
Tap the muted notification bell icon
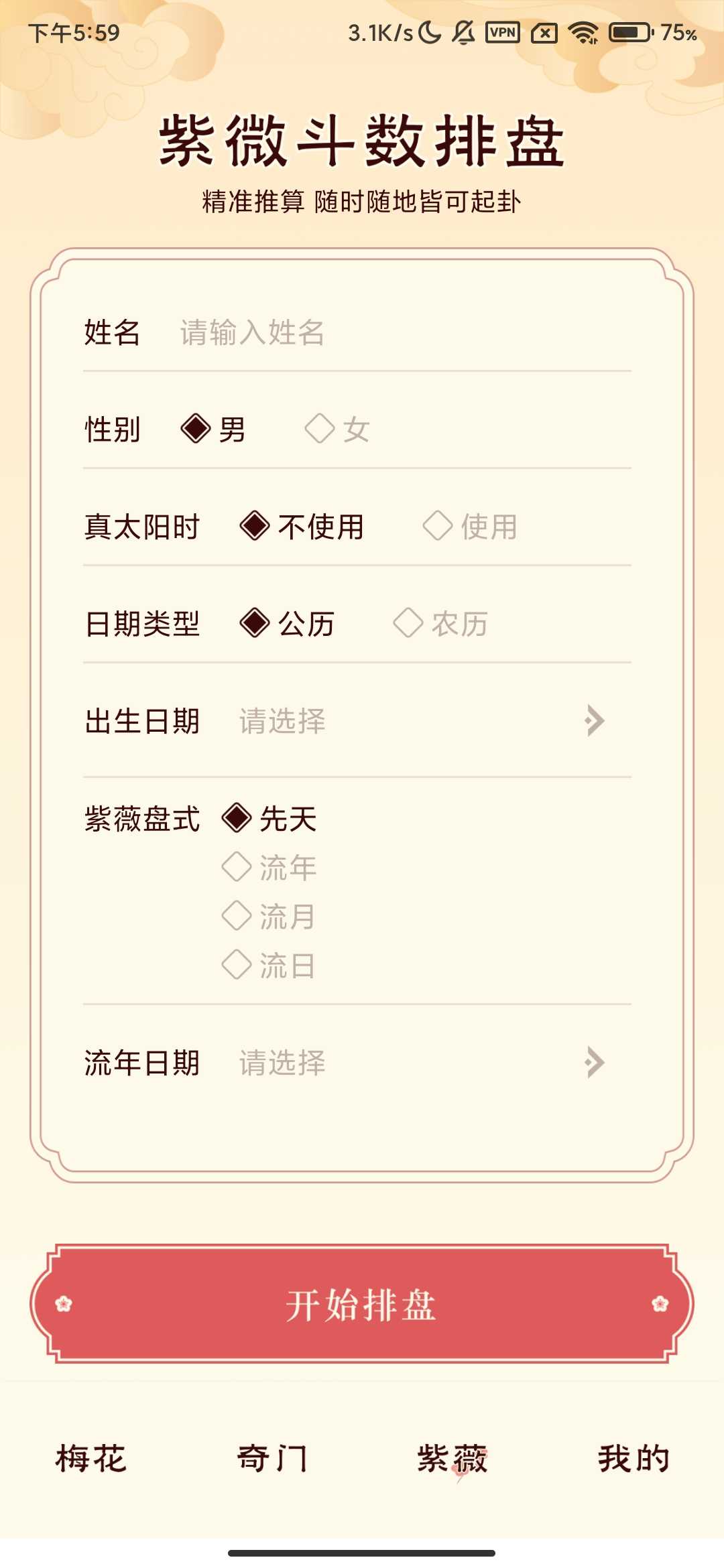click(x=465, y=31)
